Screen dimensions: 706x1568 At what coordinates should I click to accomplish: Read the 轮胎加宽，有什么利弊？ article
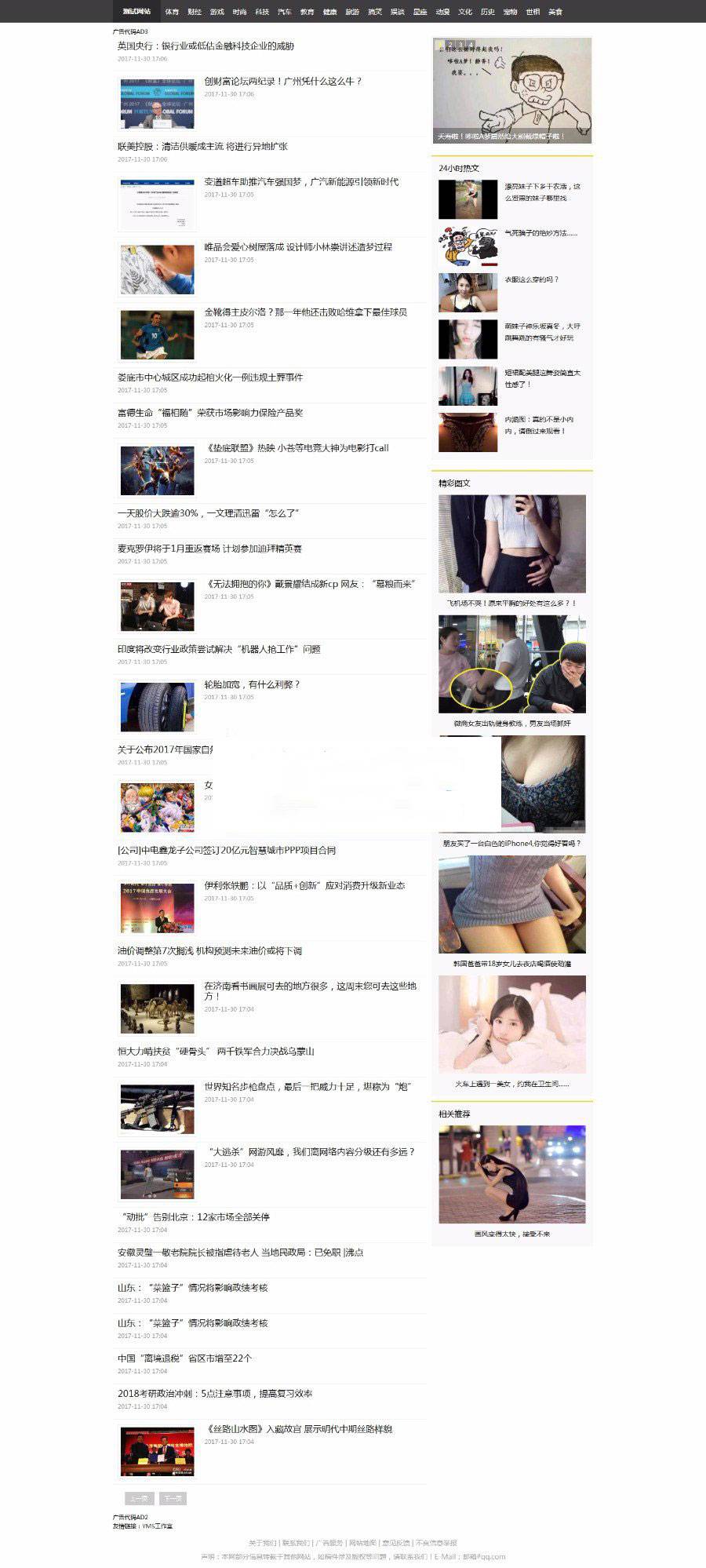(x=252, y=684)
